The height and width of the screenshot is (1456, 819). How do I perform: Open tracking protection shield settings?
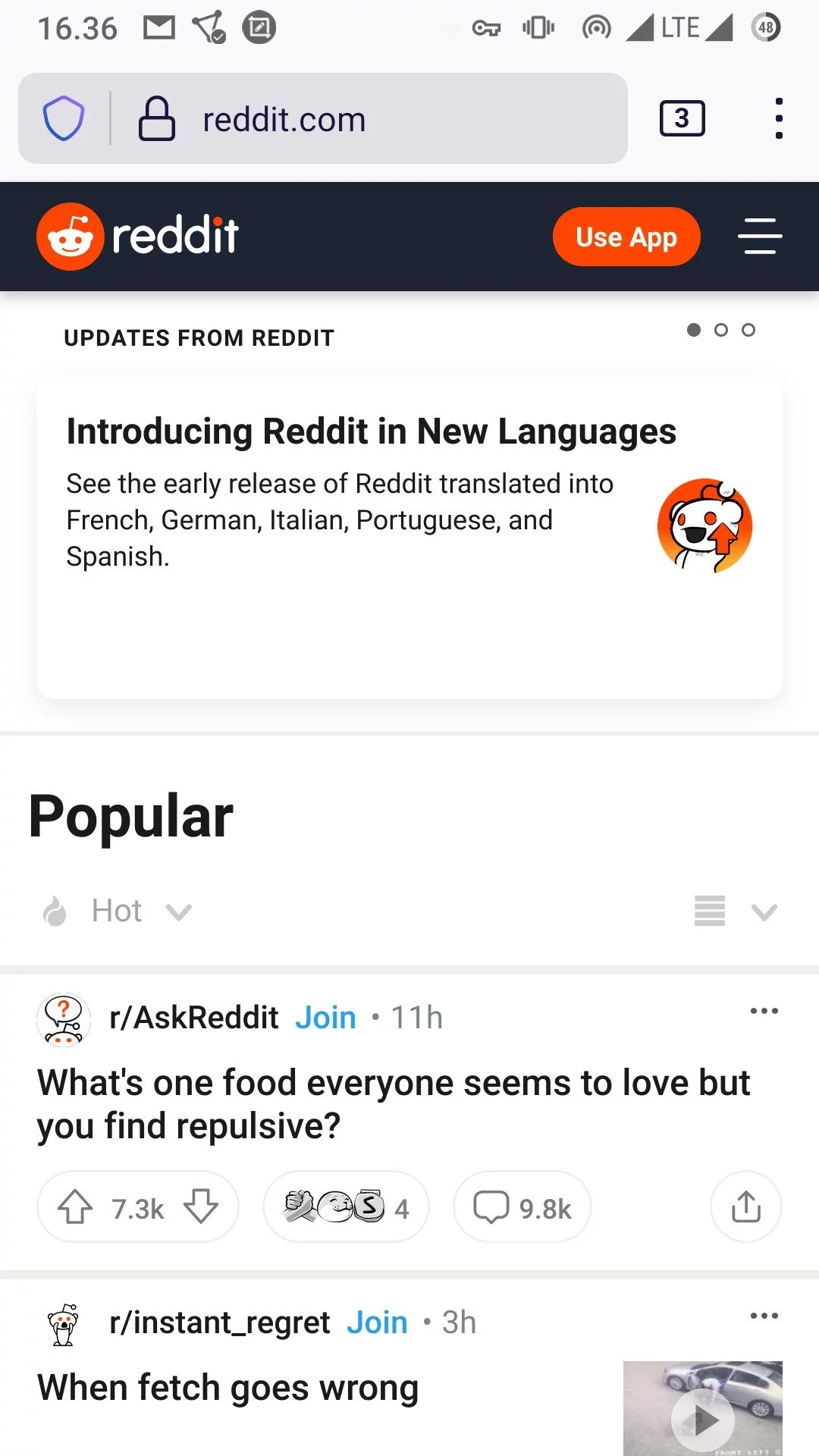pos(65,118)
